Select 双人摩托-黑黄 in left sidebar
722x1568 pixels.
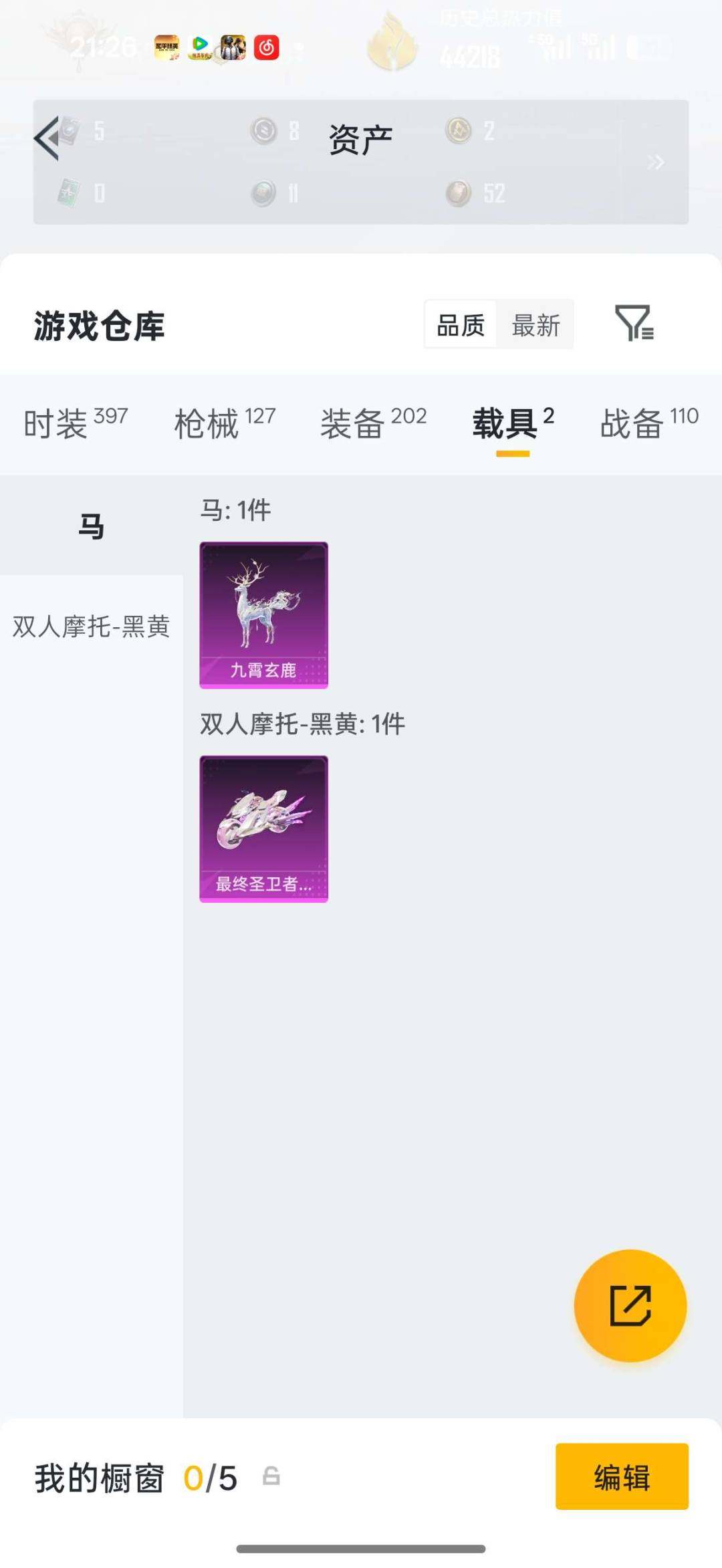pyautogui.click(x=91, y=626)
